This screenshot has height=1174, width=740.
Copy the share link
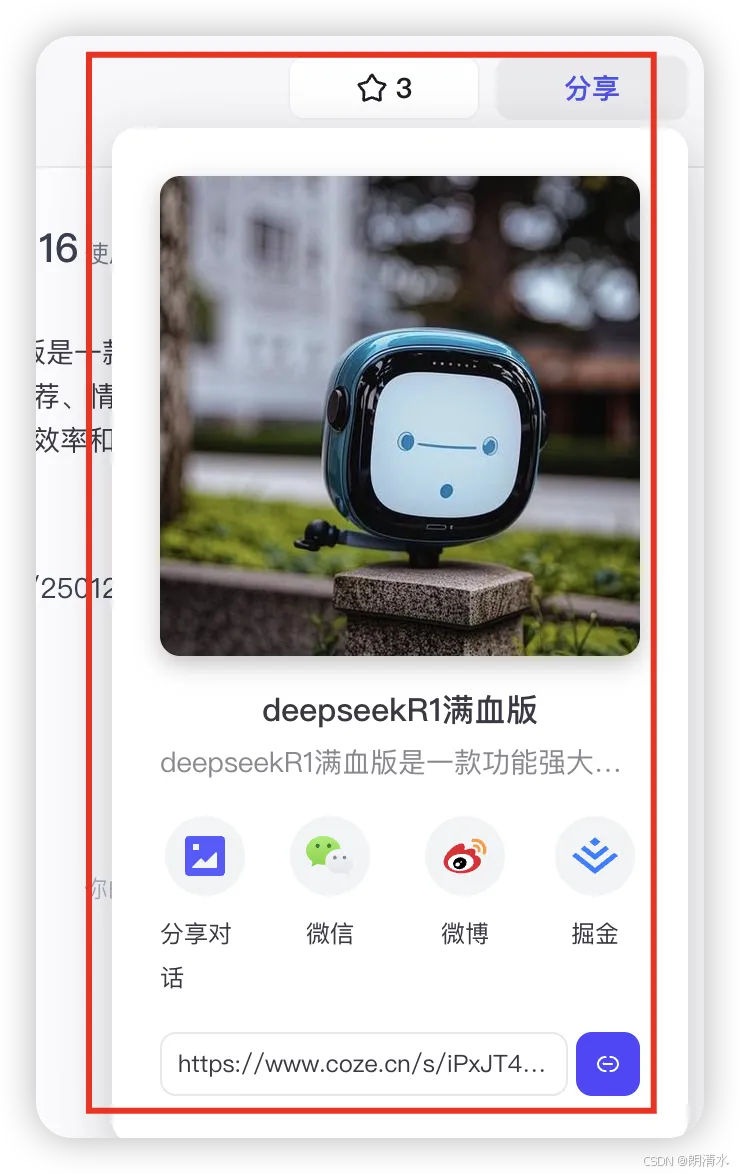(608, 1064)
